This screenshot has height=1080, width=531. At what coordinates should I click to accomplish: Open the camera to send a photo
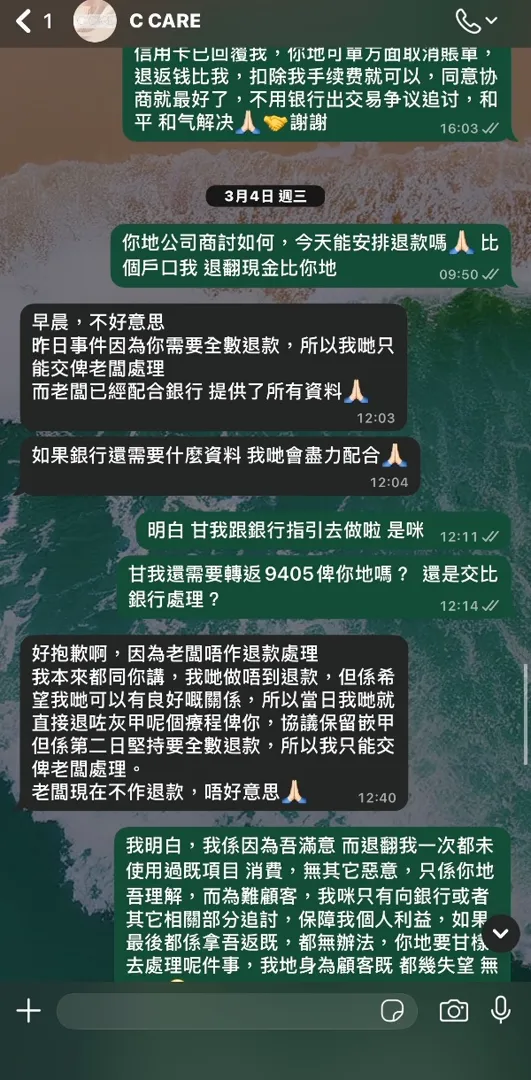[x=454, y=1010]
